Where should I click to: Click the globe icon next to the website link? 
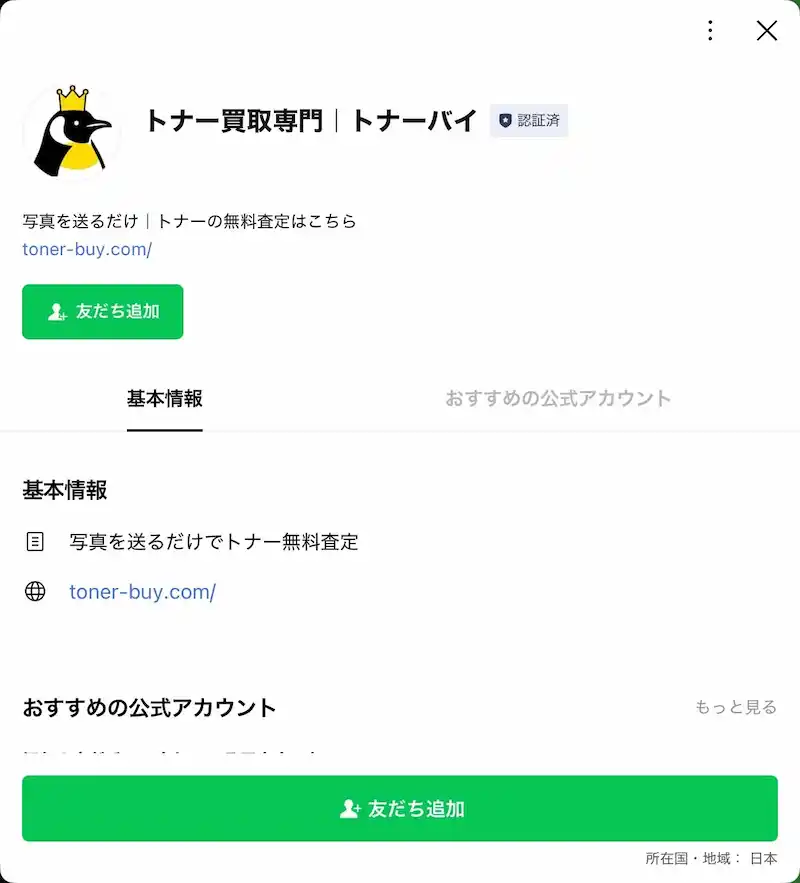[x=36, y=591]
